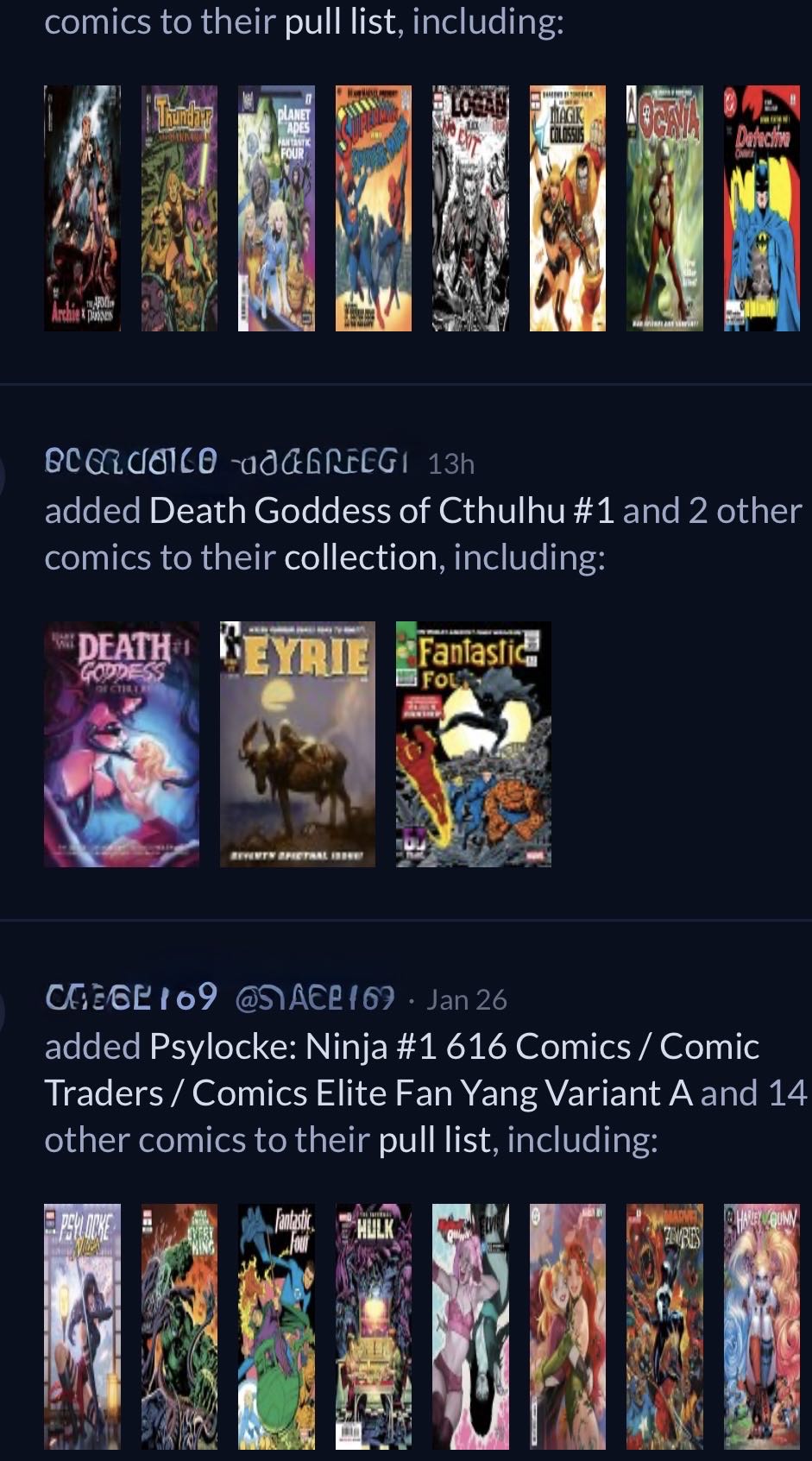Open the Planet of the Apes Fantastic Four cover

click(x=276, y=208)
